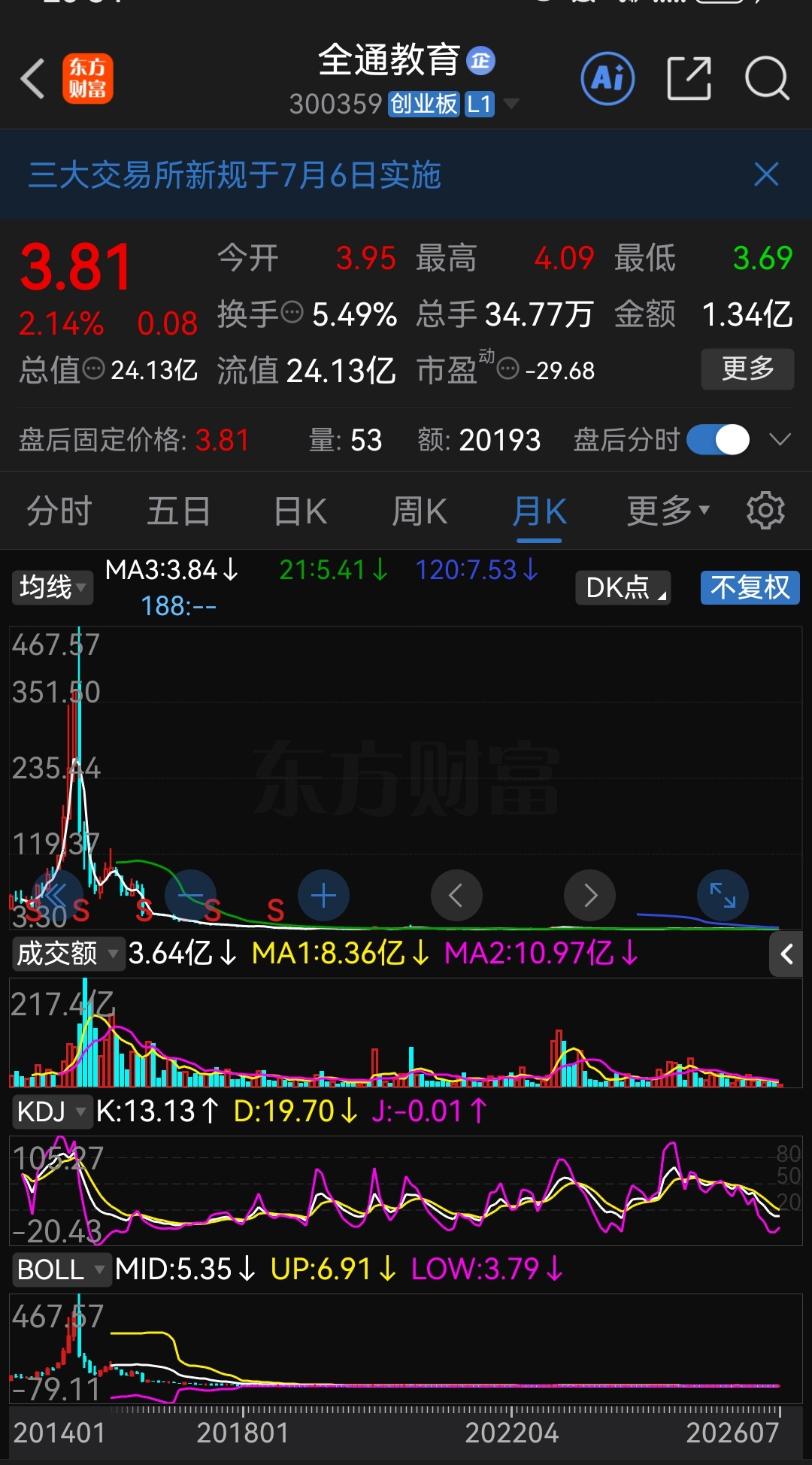Open the Ai assistant icon
Screen dimensions: 812x1465
click(x=607, y=78)
